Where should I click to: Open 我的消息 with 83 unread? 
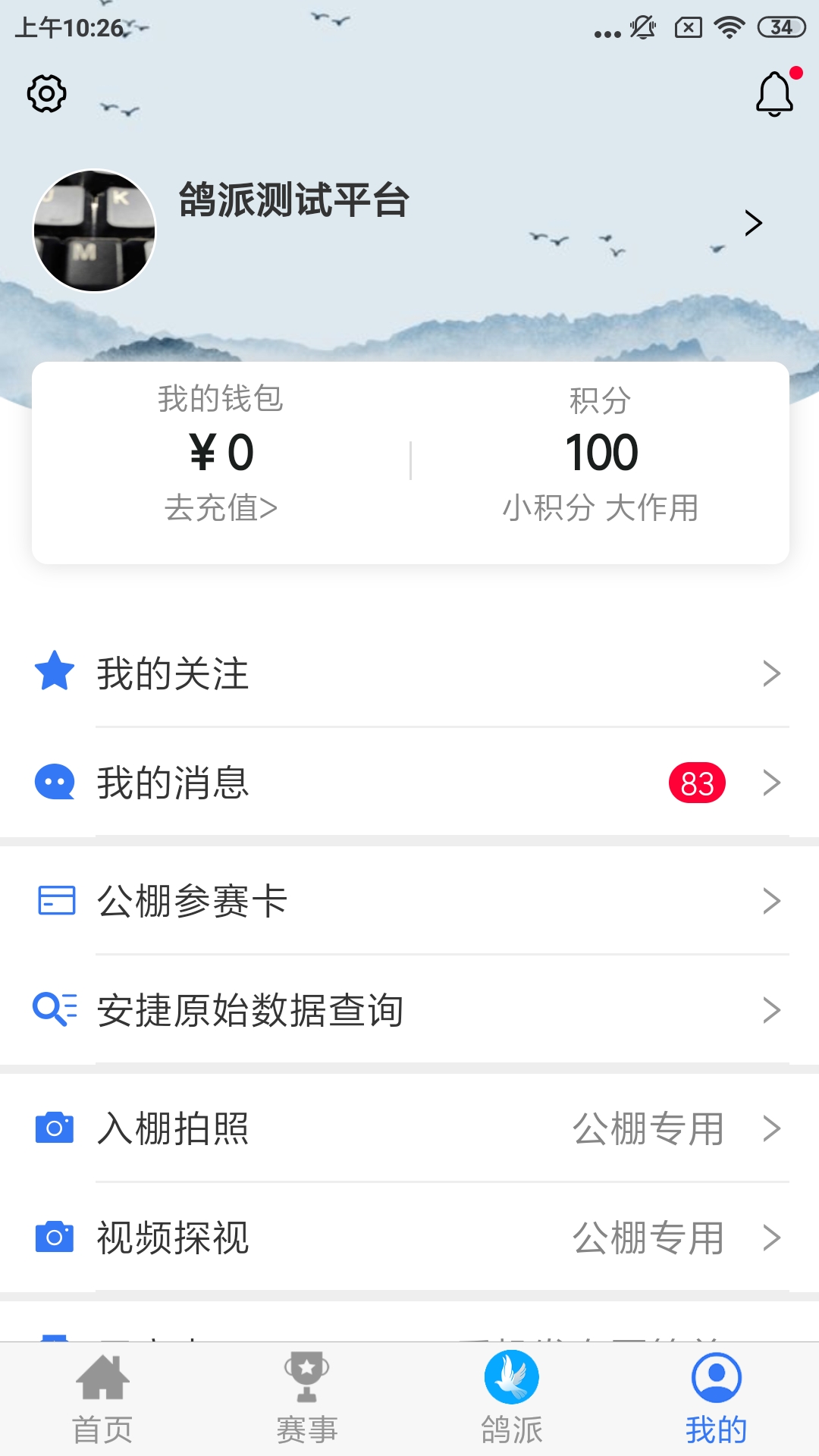pos(409,783)
